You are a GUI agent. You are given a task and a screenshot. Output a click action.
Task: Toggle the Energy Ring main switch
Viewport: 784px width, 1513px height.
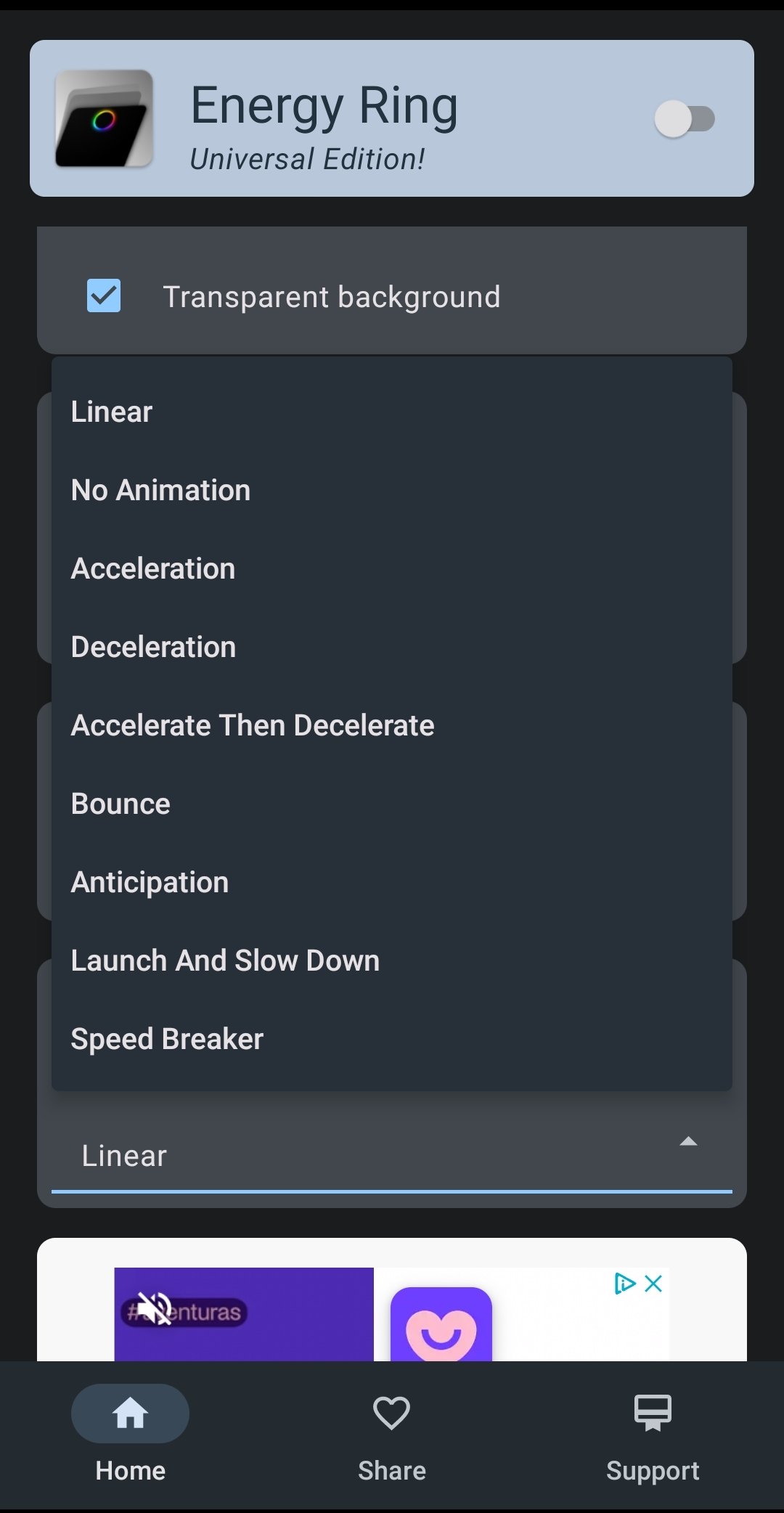685,119
